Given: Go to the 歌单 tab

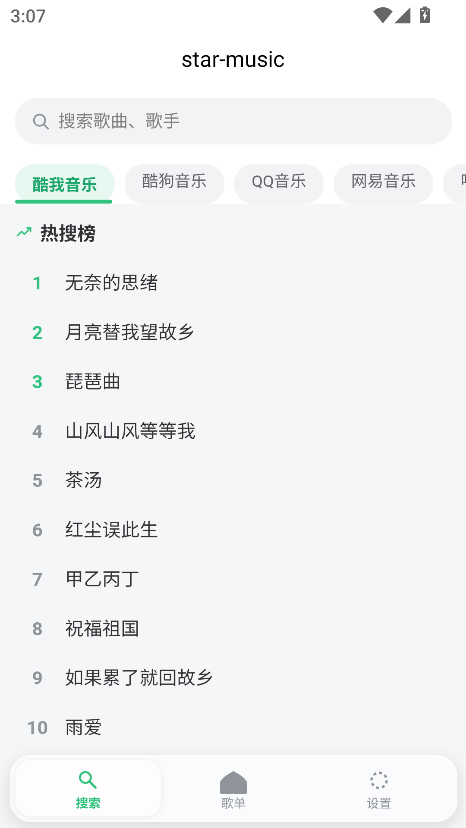Looking at the screenshot, I should 233,789.
